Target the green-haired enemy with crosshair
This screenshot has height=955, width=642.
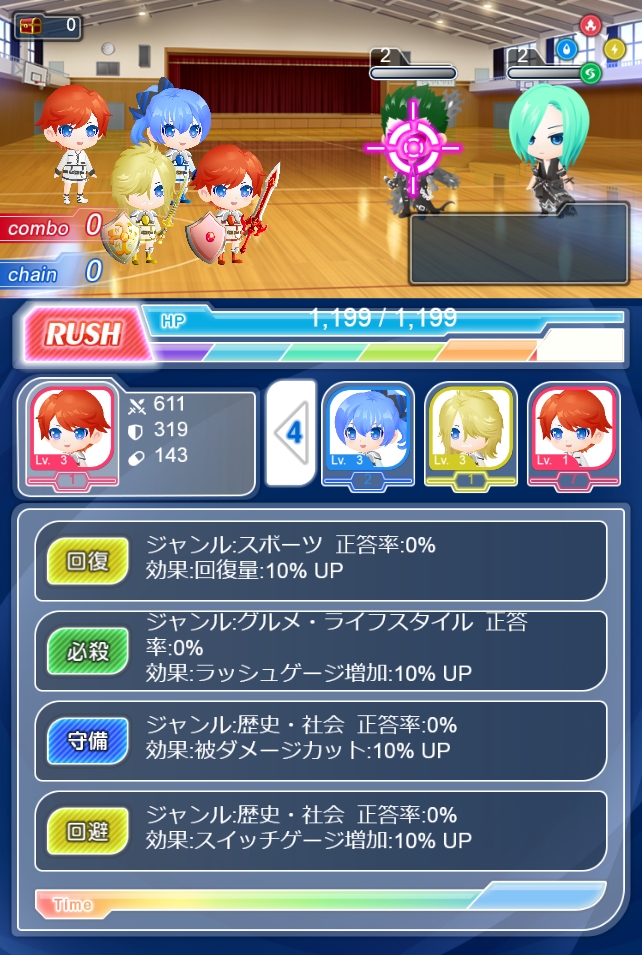tap(413, 150)
